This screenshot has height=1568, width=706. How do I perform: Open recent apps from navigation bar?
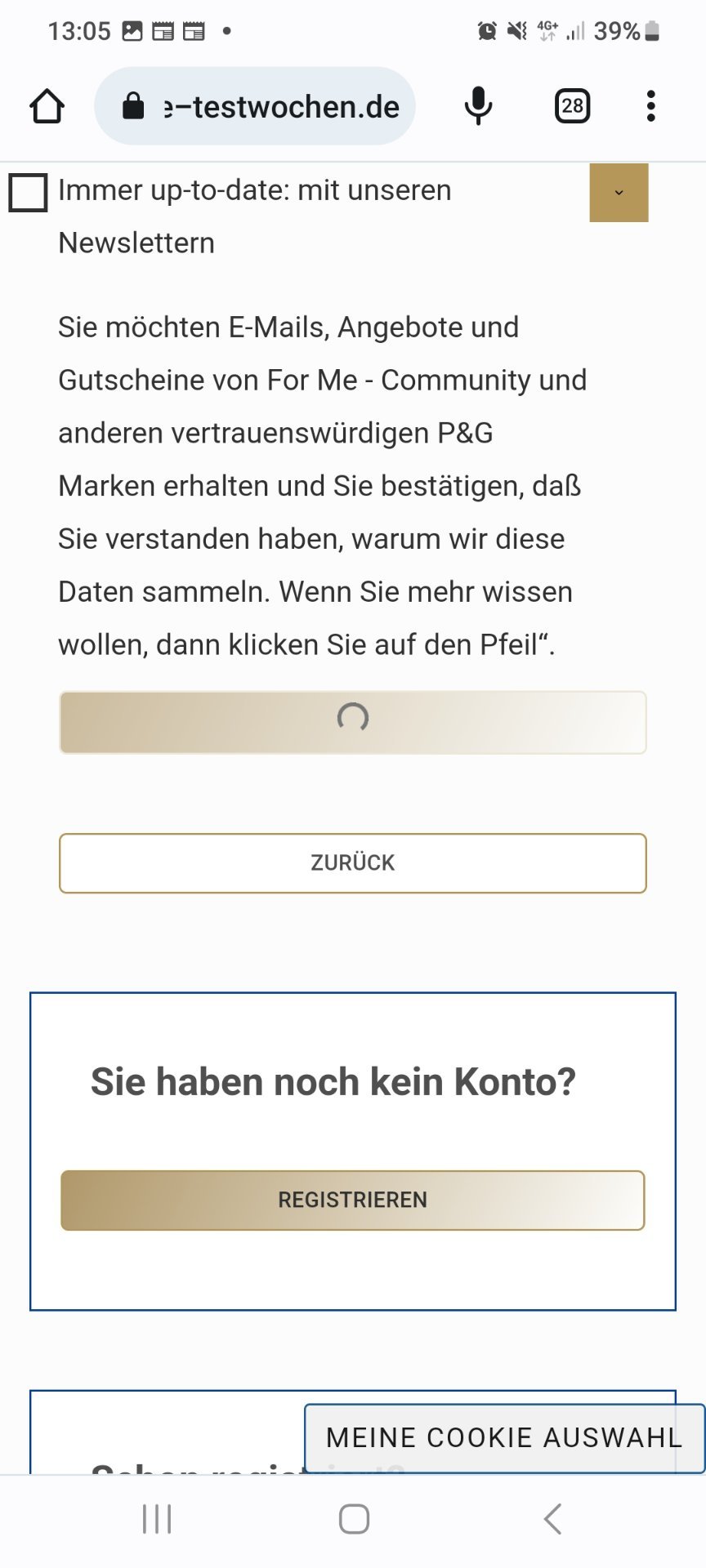point(157,1519)
